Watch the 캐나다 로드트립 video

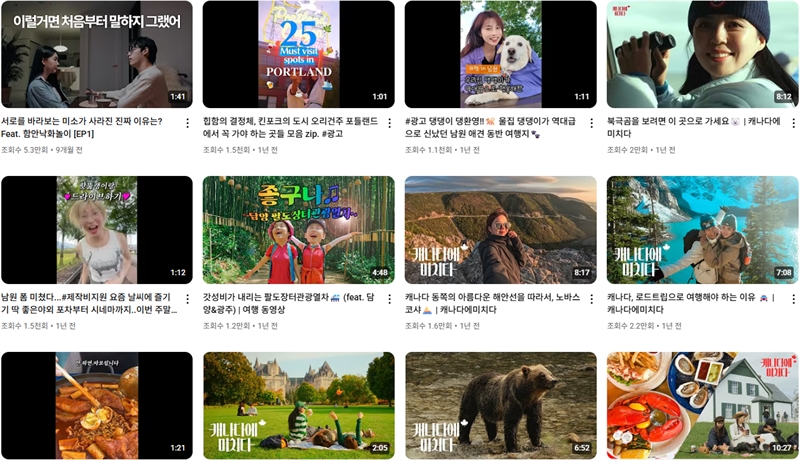pyautogui.click(x=701, y=230)
